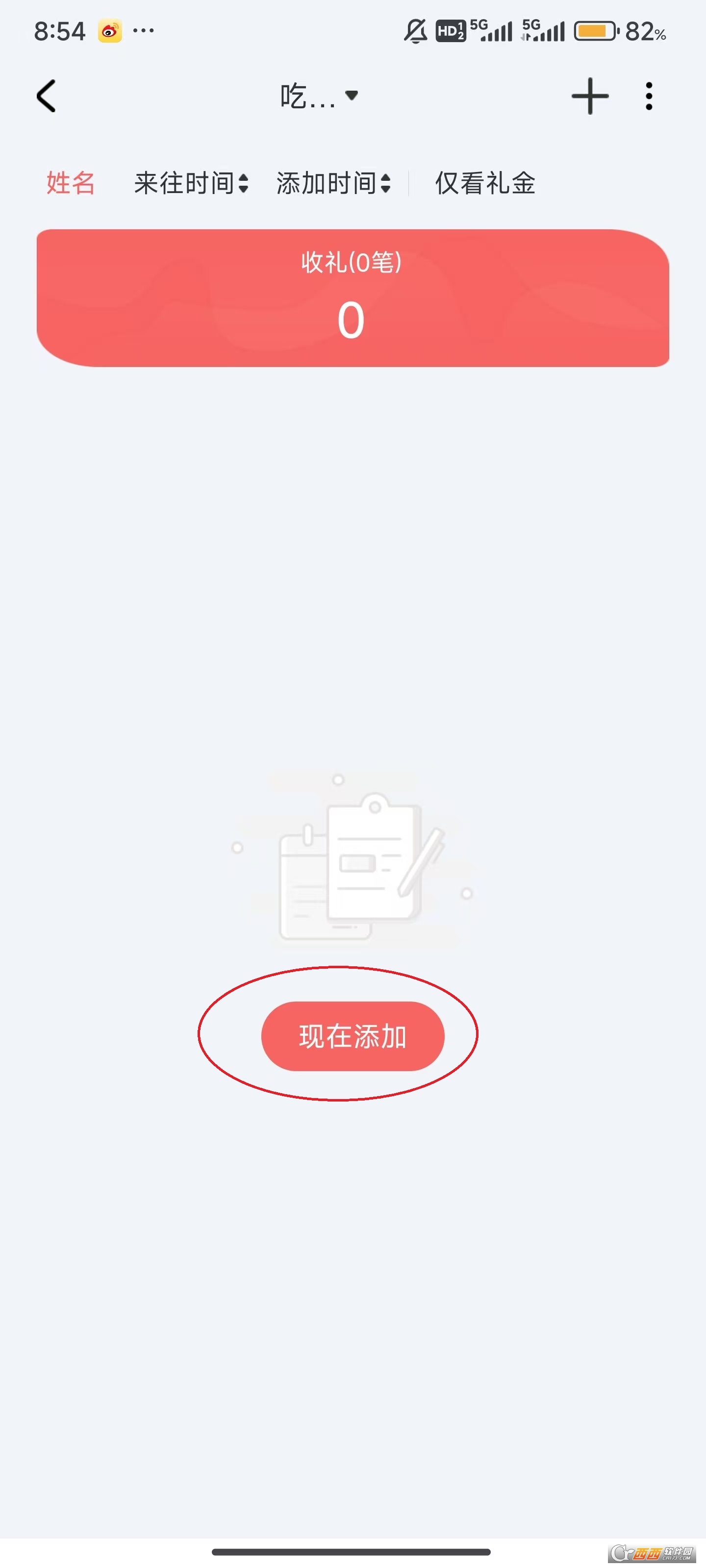Viewport: 706px width, 1568px height.
Task: Go back using the top-left arrow
Action: [46, 96]
